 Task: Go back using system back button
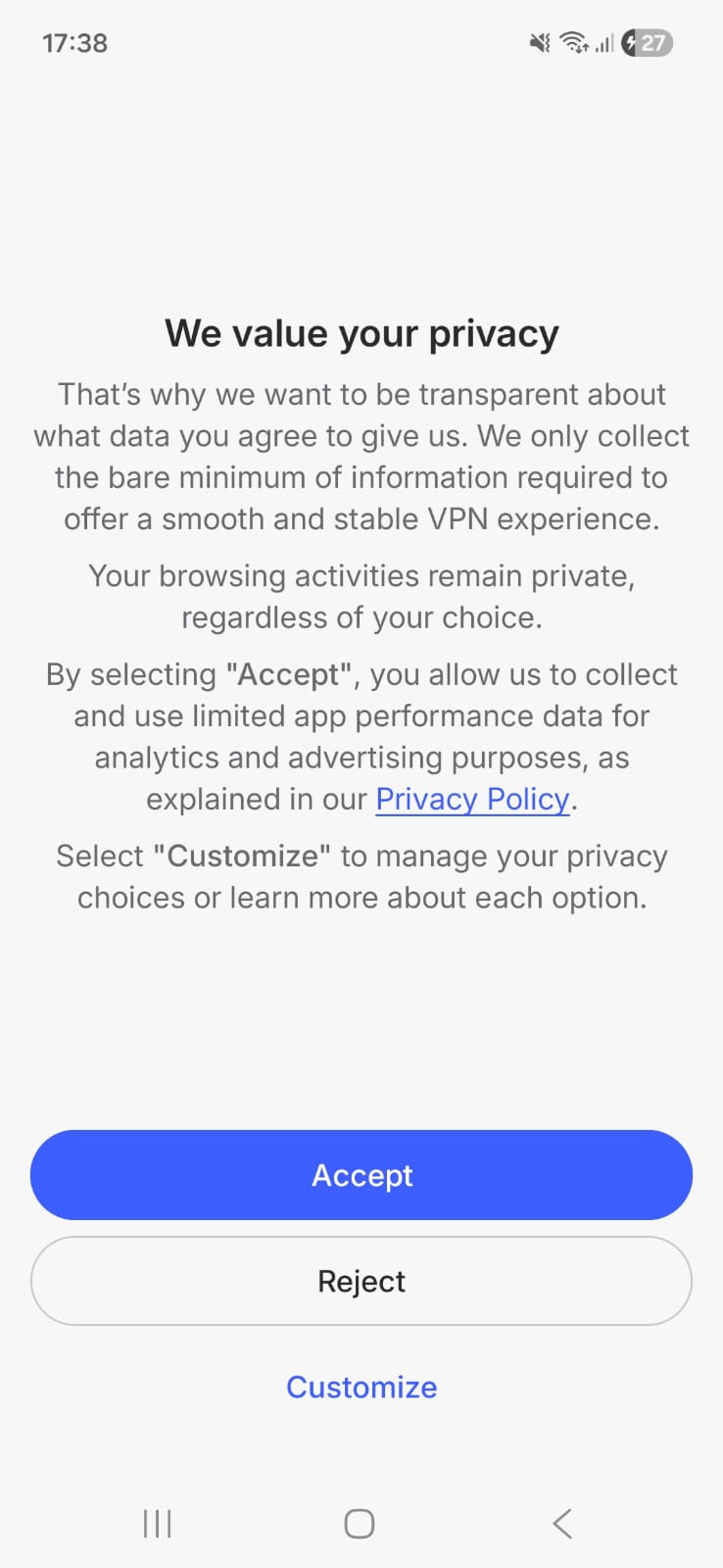coord(562,1523)
